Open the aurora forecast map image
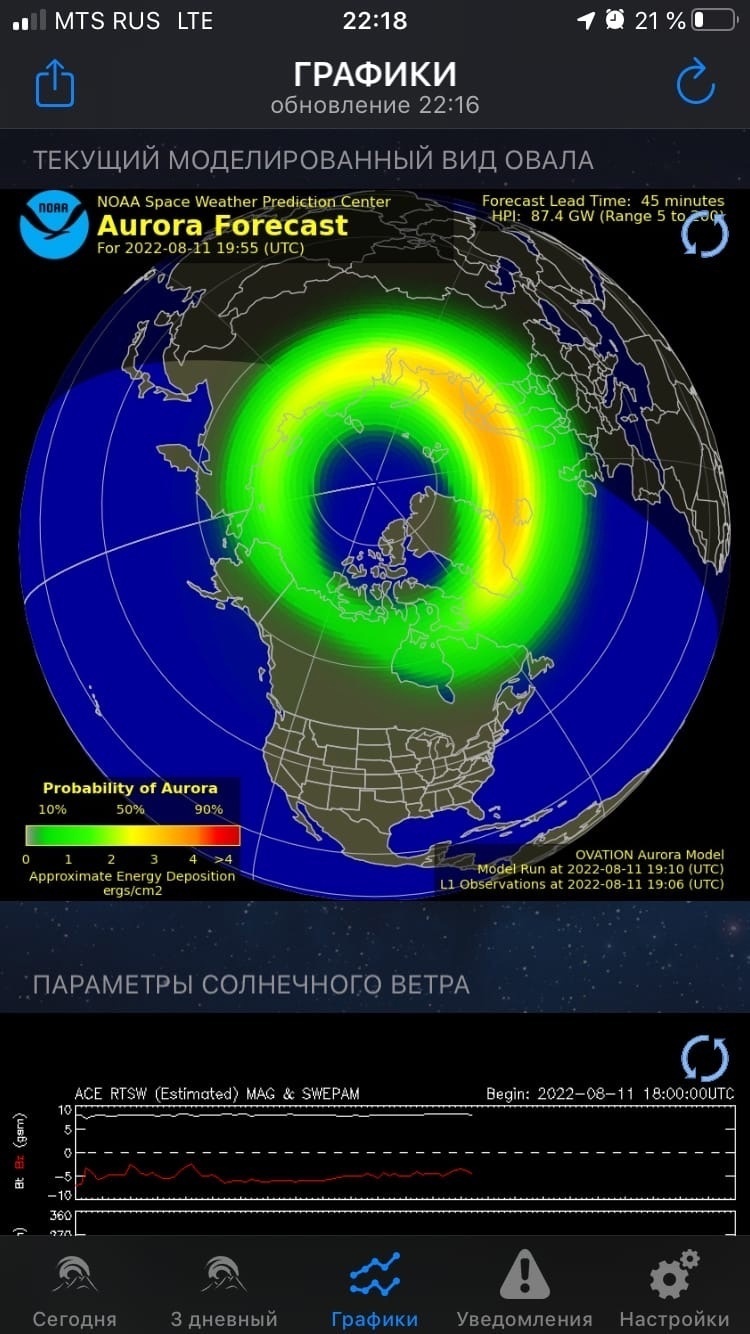The width and height of the screenshot is (750, 1334). pyautogui.click(x=375, y=545)
